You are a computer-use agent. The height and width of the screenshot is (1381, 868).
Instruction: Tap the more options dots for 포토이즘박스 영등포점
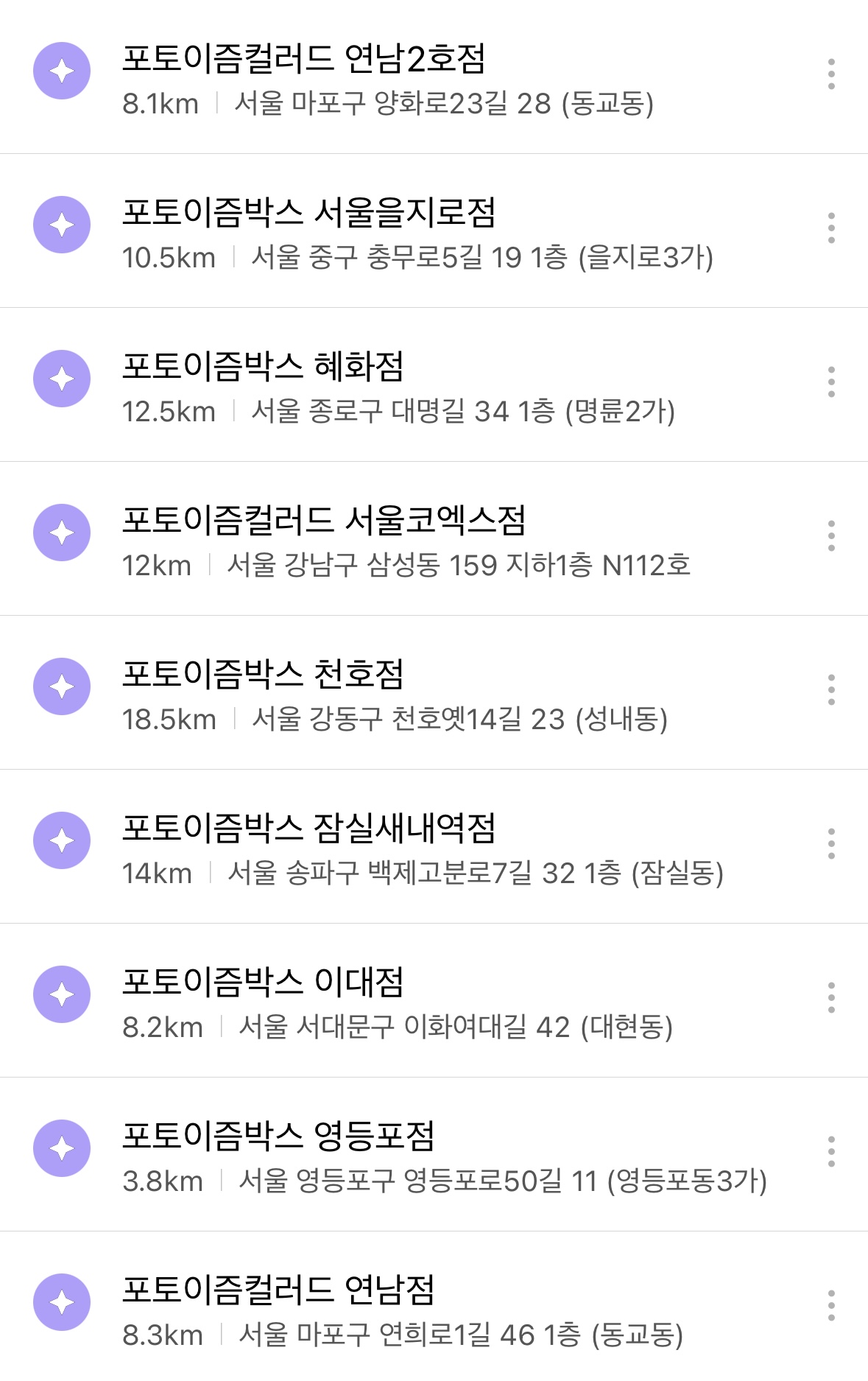click(x=831, y=1152)
